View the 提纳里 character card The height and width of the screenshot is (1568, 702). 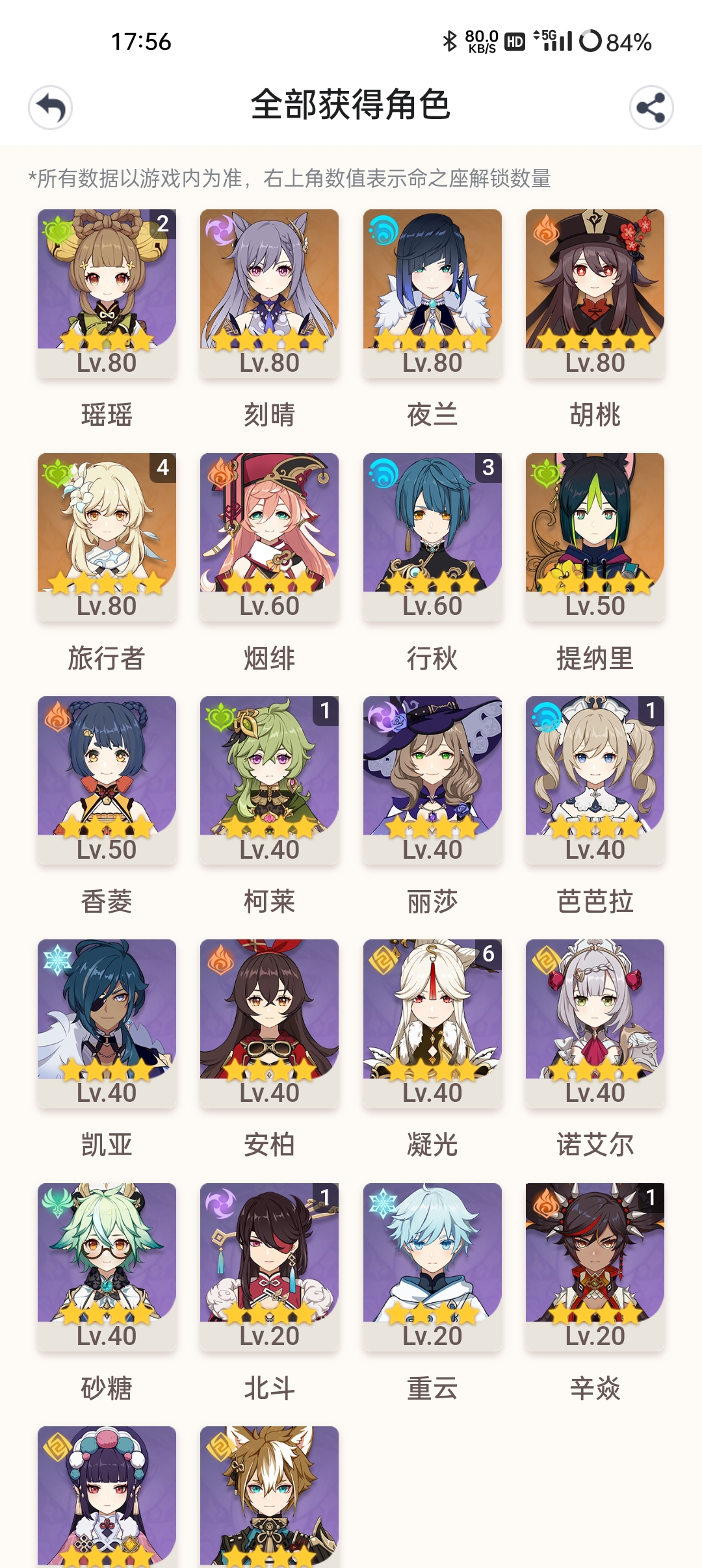[595, 536]
